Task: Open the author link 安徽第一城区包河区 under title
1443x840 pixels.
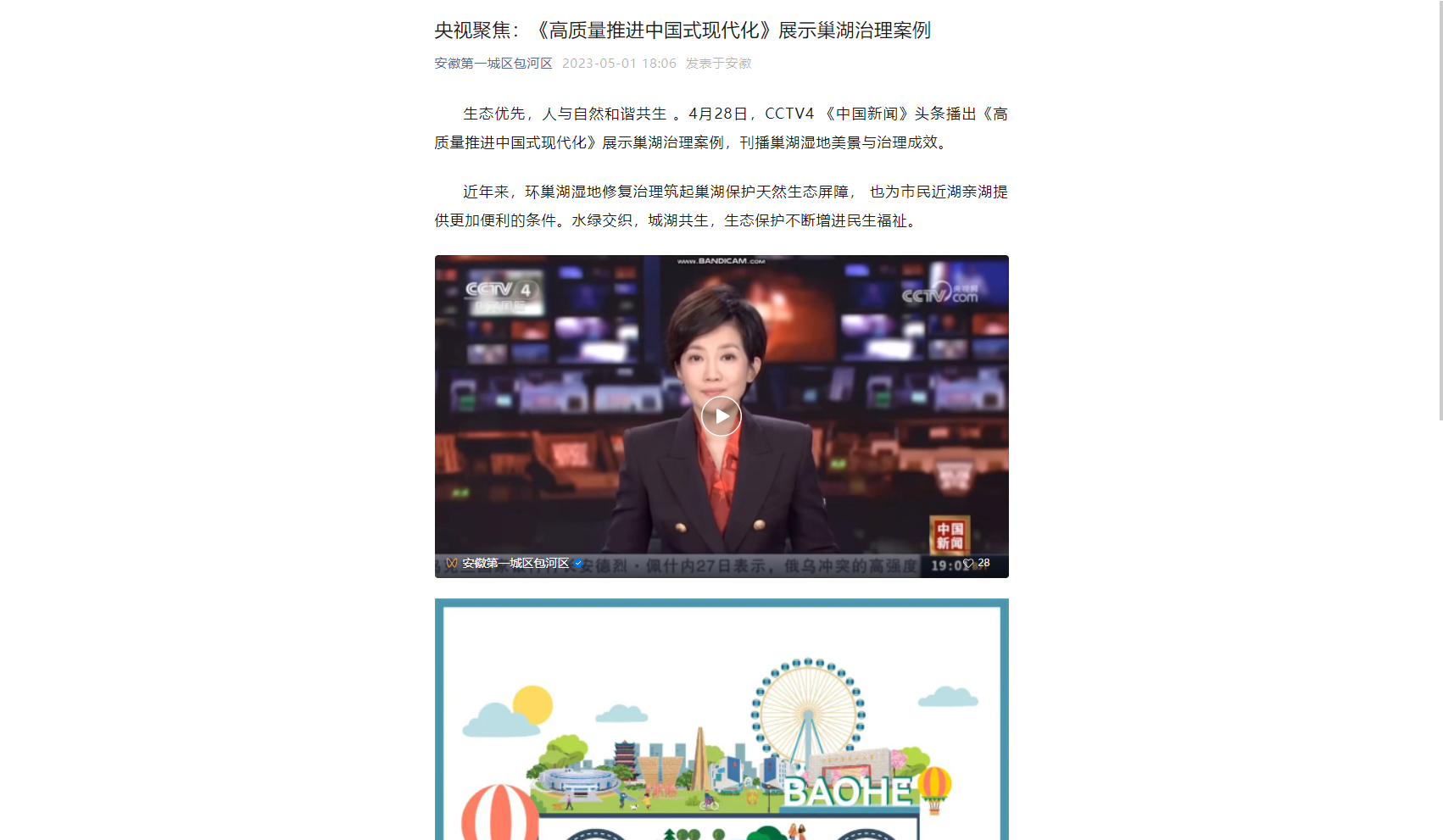Action: (x=493, y=64)
